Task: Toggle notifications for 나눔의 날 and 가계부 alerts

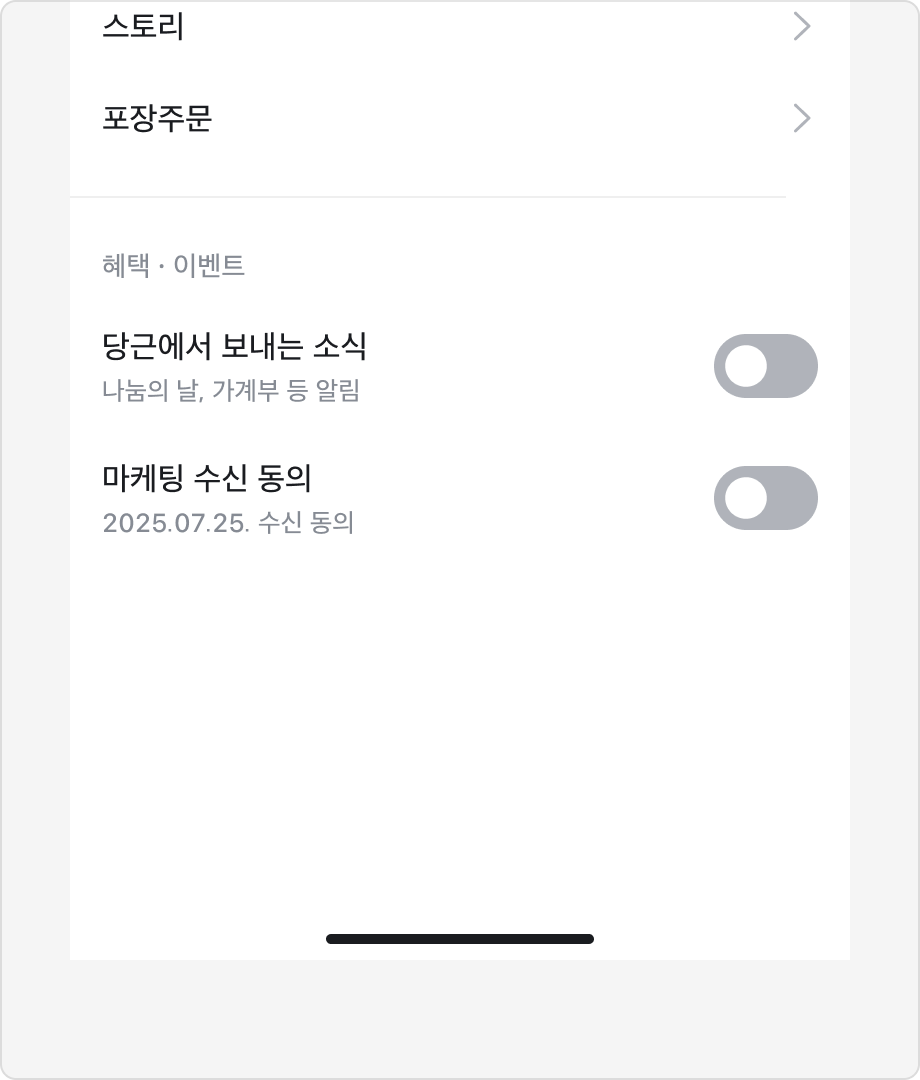Action: click(765, 366)
